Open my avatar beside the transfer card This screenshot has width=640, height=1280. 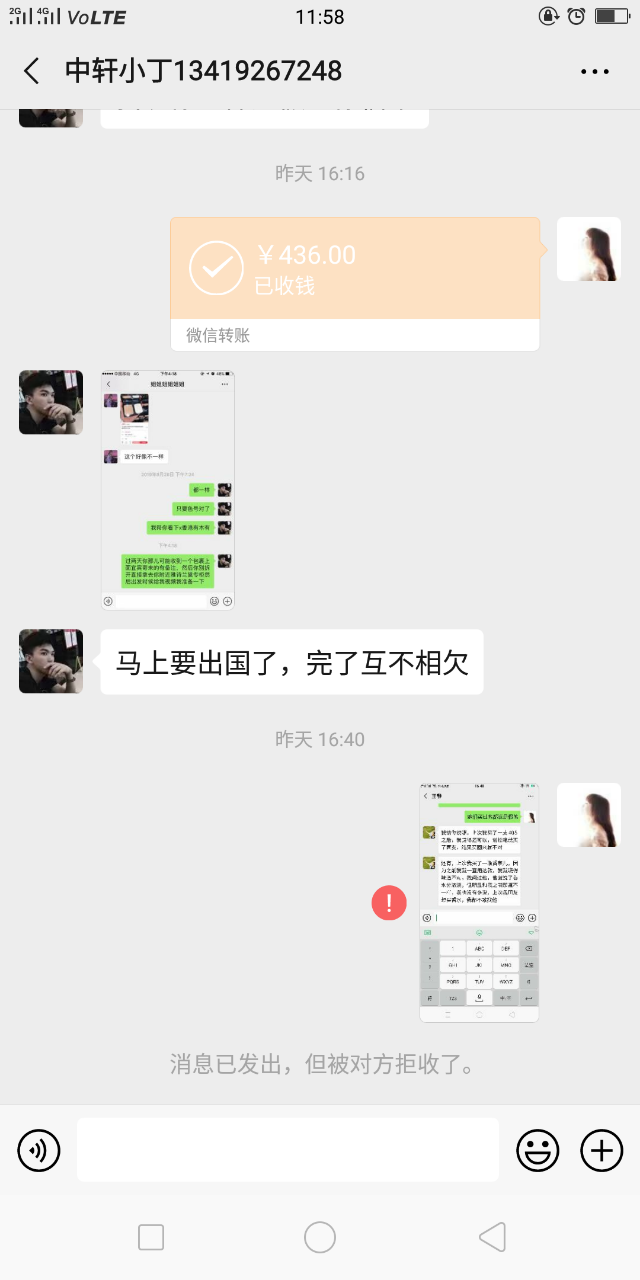[588, 249]
